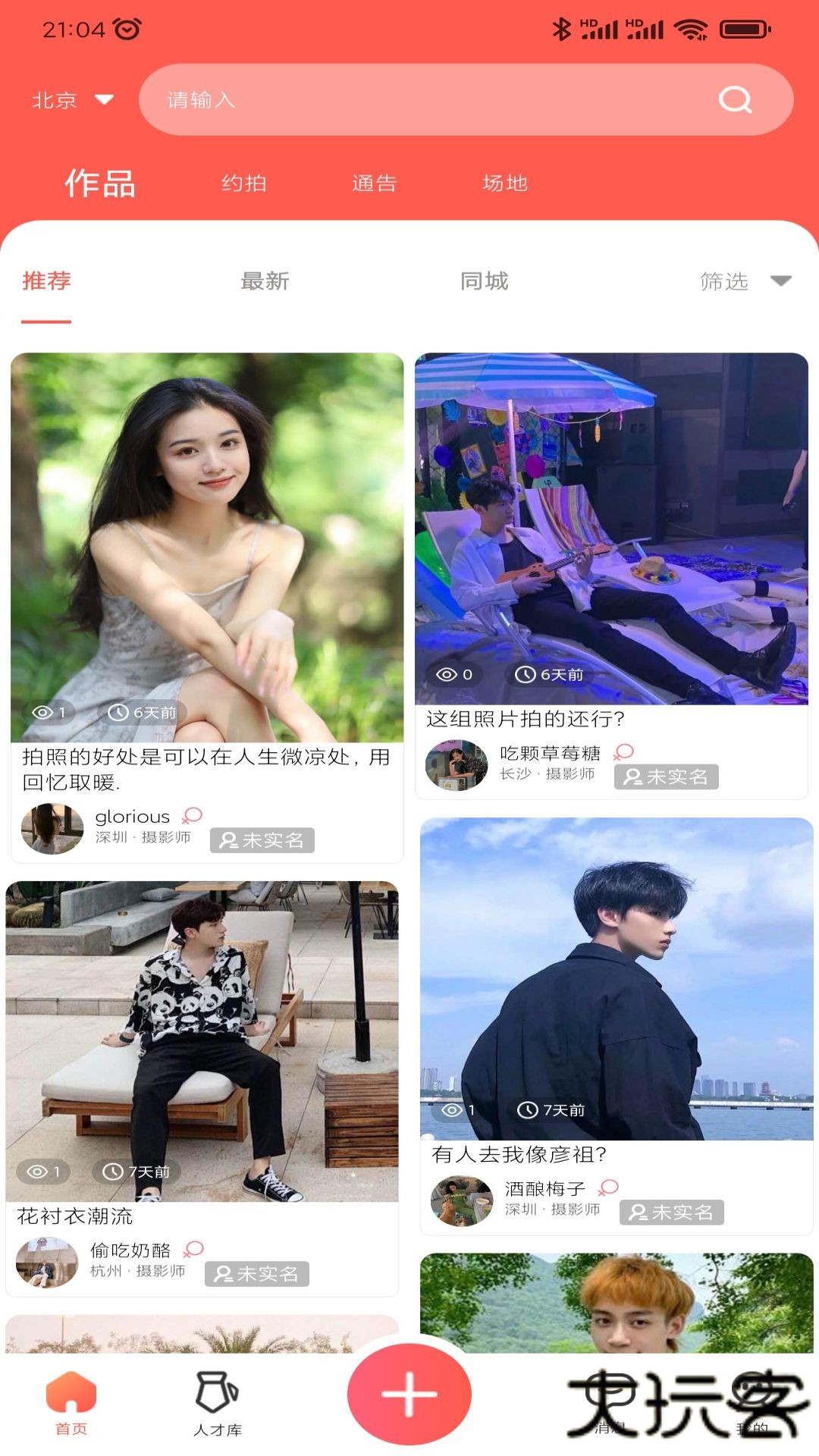Tap the search magnifier icon
The image size is (819, 1456).
[x=734, y=99]
